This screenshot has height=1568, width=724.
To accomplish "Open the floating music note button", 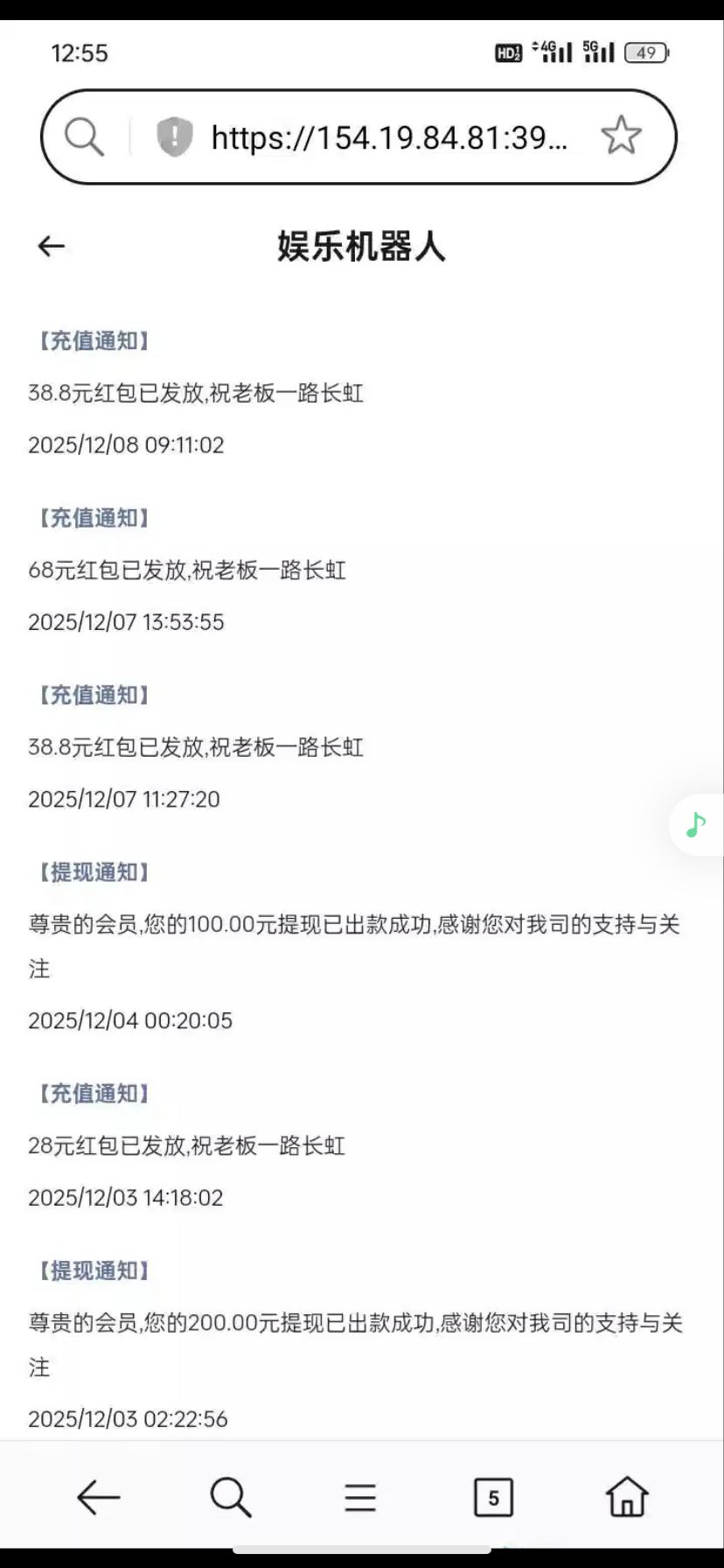I will [696, 824].
